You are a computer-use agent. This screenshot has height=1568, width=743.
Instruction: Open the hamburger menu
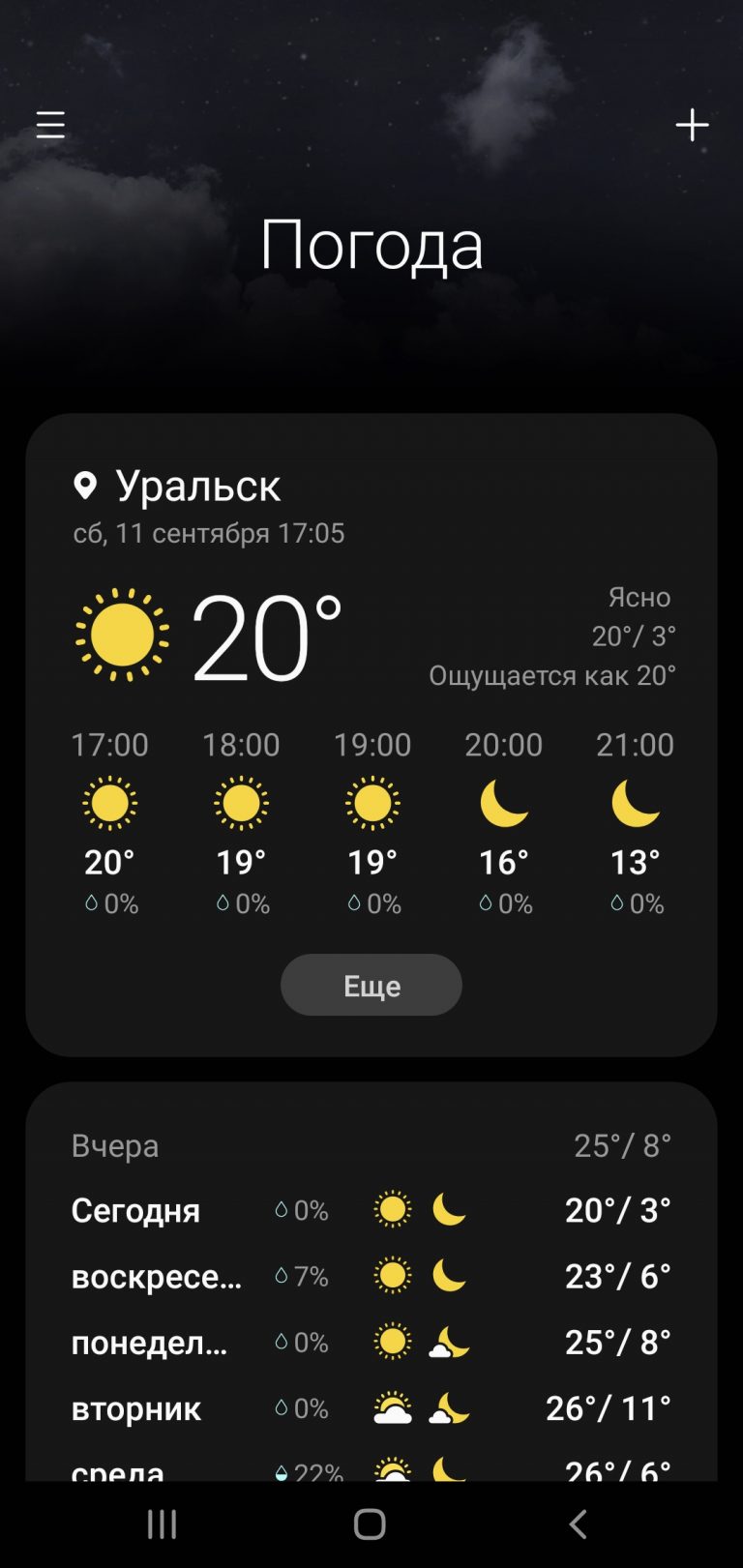point(50,125)
